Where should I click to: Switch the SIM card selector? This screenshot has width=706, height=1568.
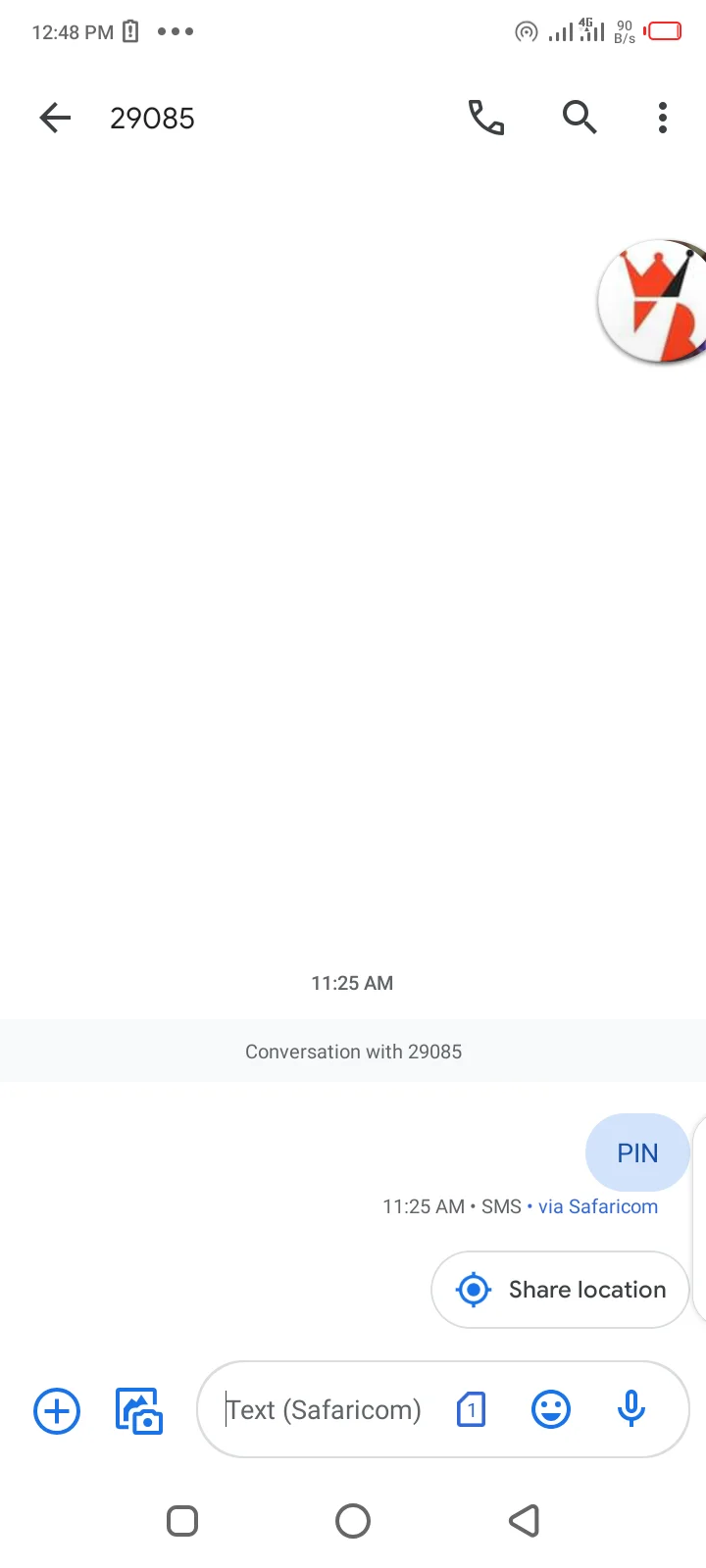pyautogui.click(x=472, y=1410)
